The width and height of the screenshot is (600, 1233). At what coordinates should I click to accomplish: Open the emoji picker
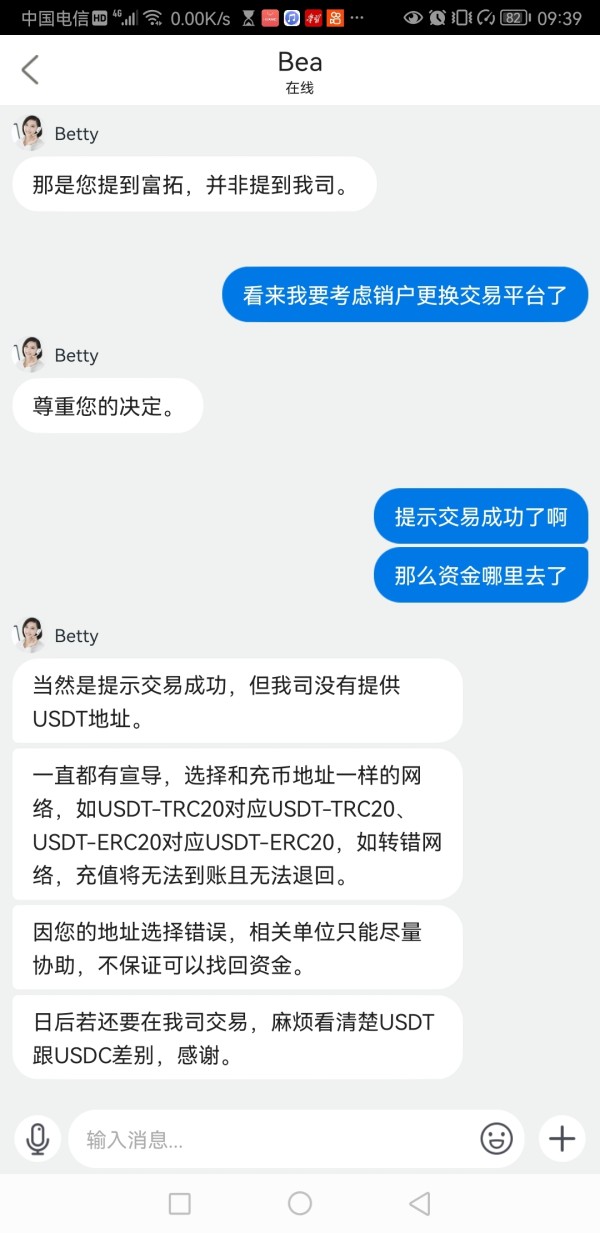496,1139
